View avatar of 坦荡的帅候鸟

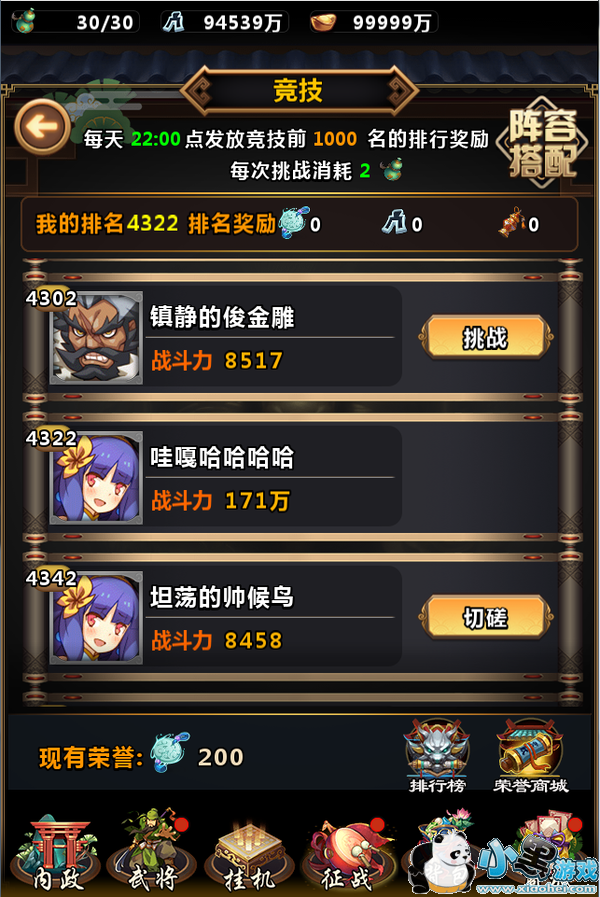pyautogui.click(x=96, y=618)
